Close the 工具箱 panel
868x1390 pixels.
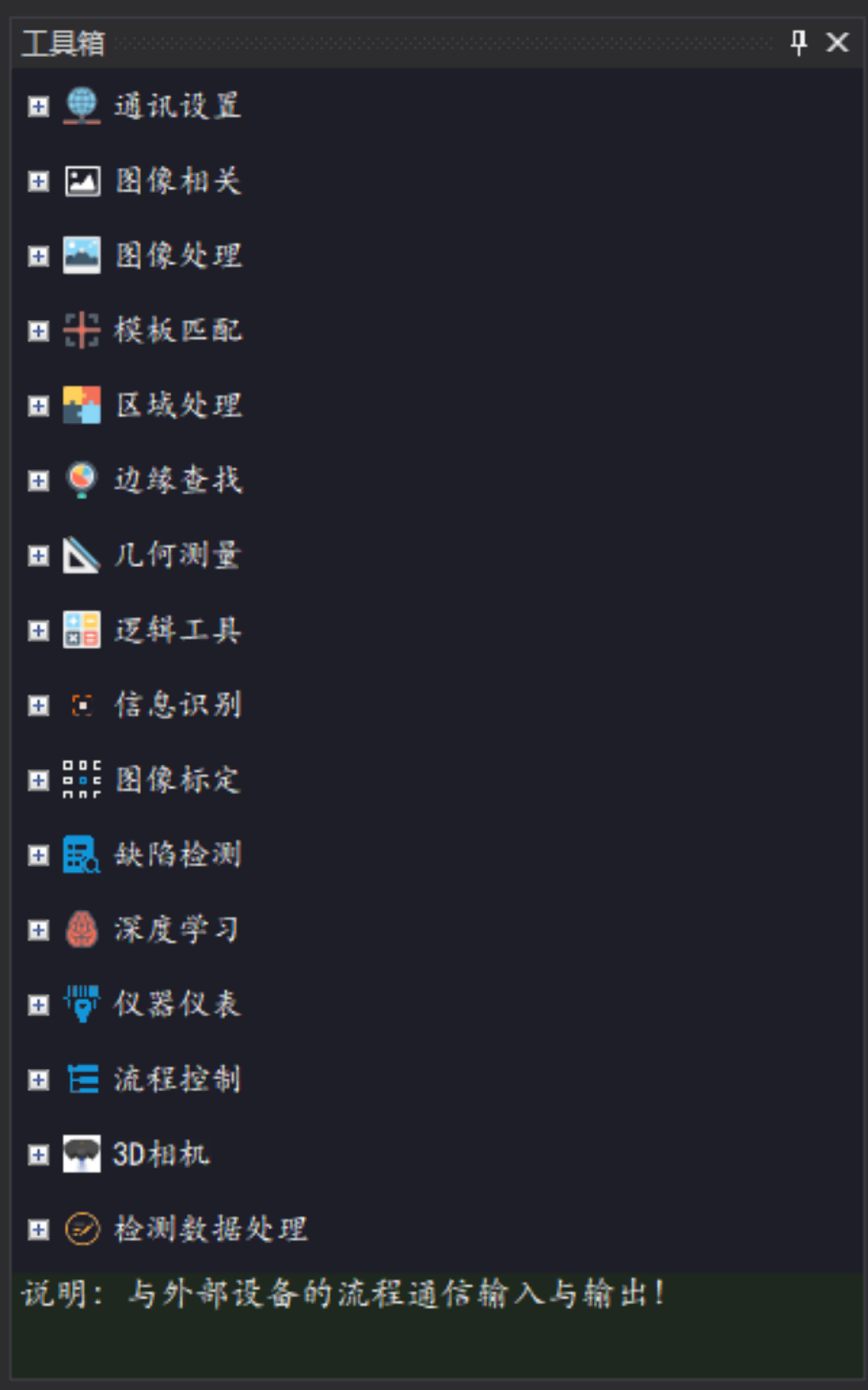[837, 42]
